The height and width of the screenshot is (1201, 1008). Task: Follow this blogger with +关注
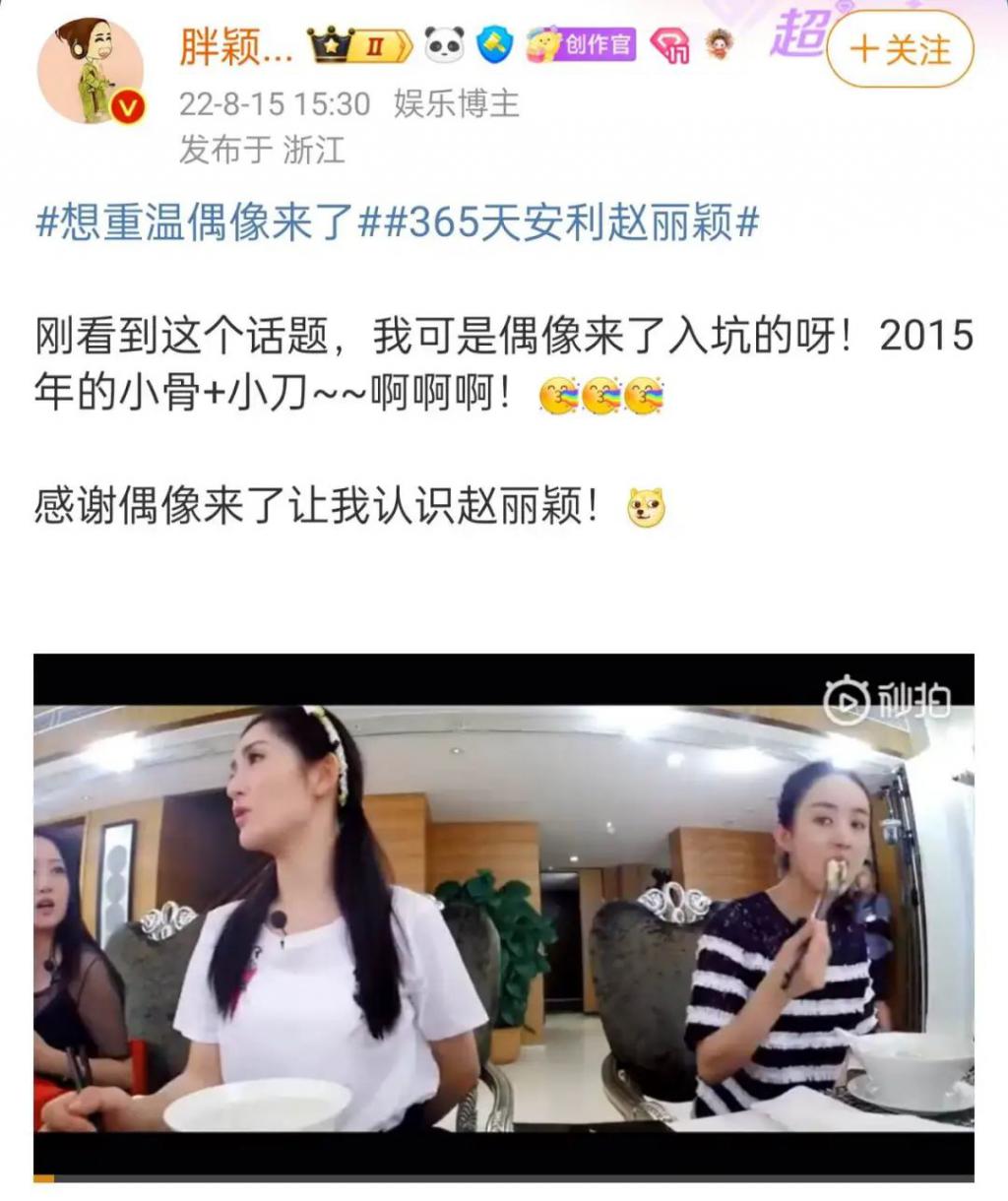pyautogui.click(x=900, y=49)
